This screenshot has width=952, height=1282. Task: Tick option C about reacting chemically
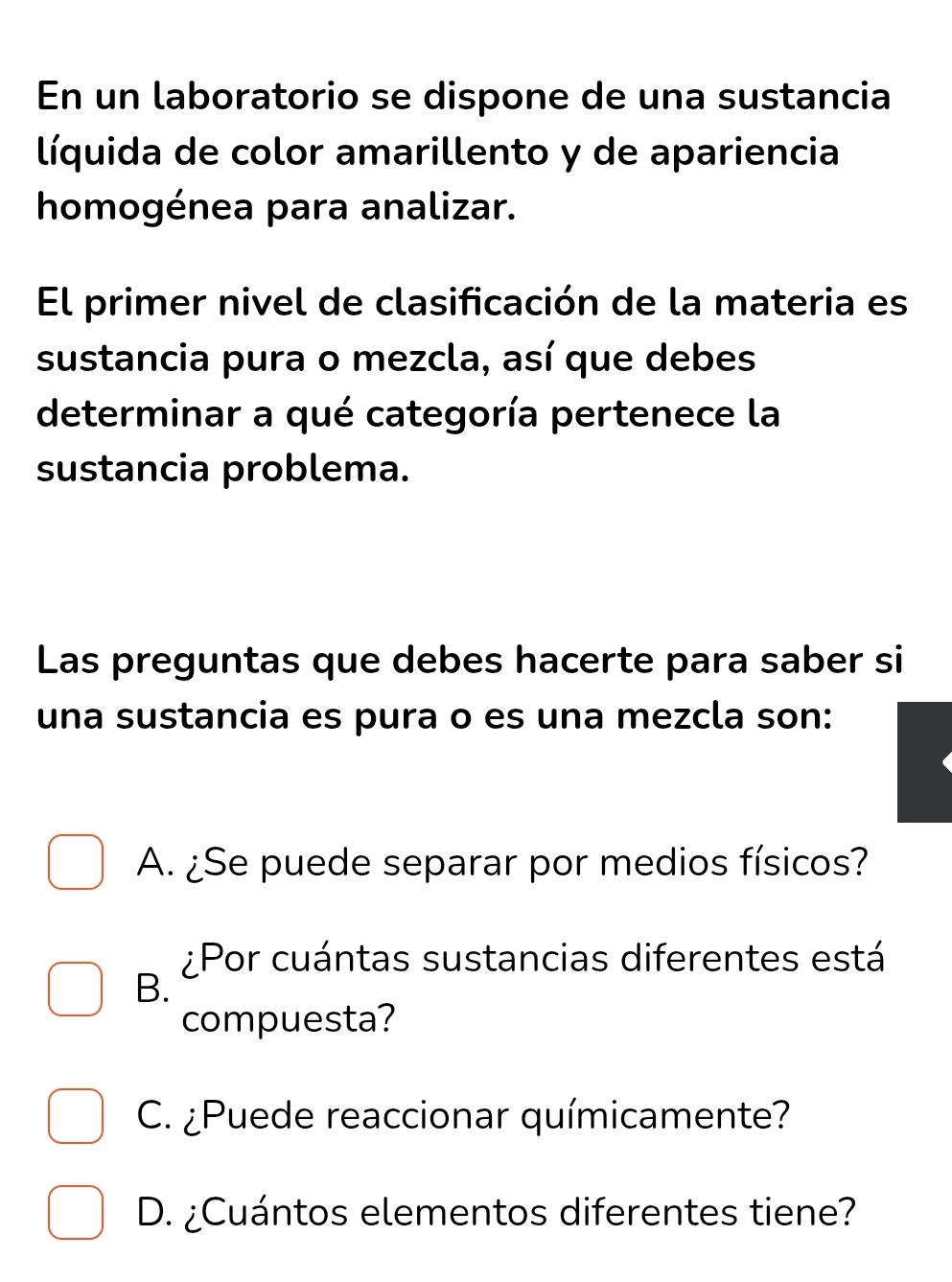pos(76,1116)
